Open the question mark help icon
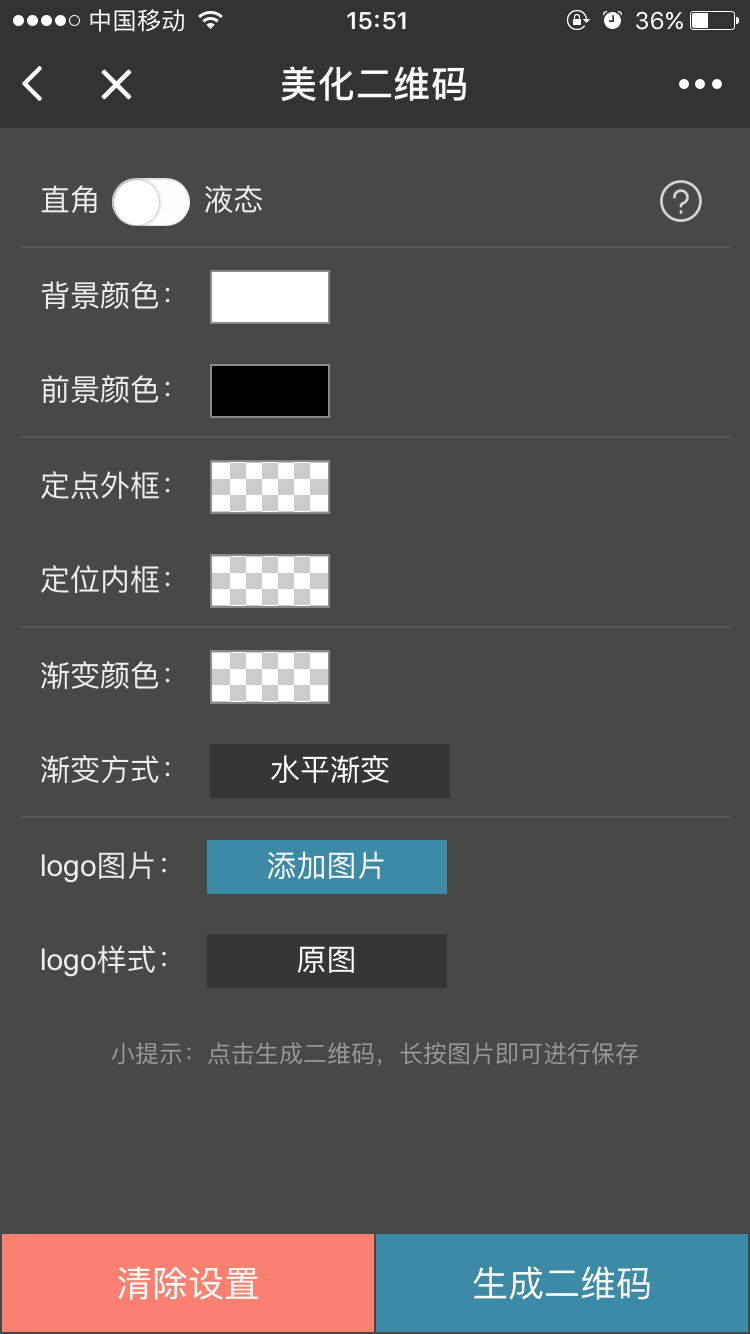The height and width of the screenshot is (1334, 750). click(x=681, y=202)
